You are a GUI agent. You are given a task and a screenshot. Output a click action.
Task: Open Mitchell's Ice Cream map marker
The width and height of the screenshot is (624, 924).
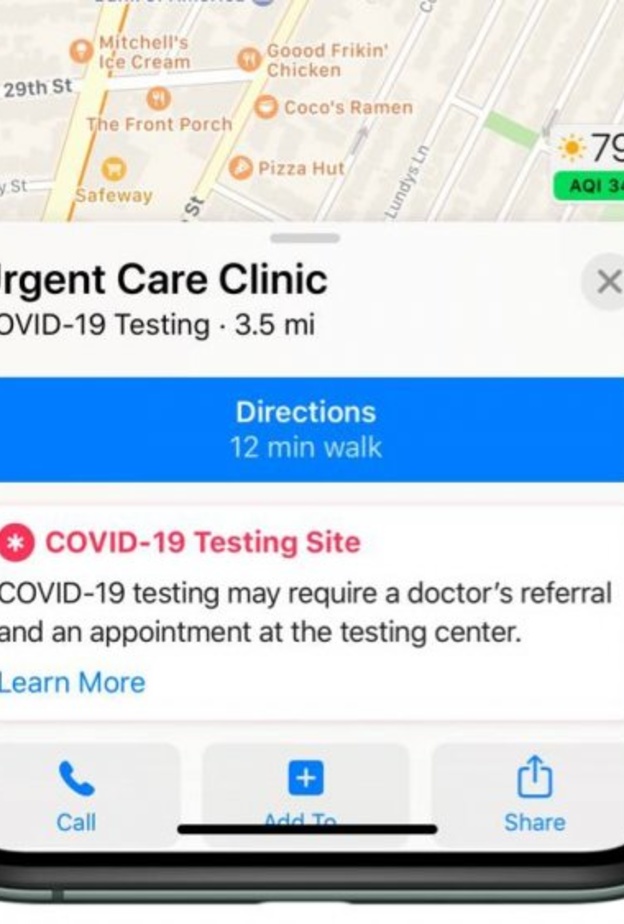click(81, 49)
